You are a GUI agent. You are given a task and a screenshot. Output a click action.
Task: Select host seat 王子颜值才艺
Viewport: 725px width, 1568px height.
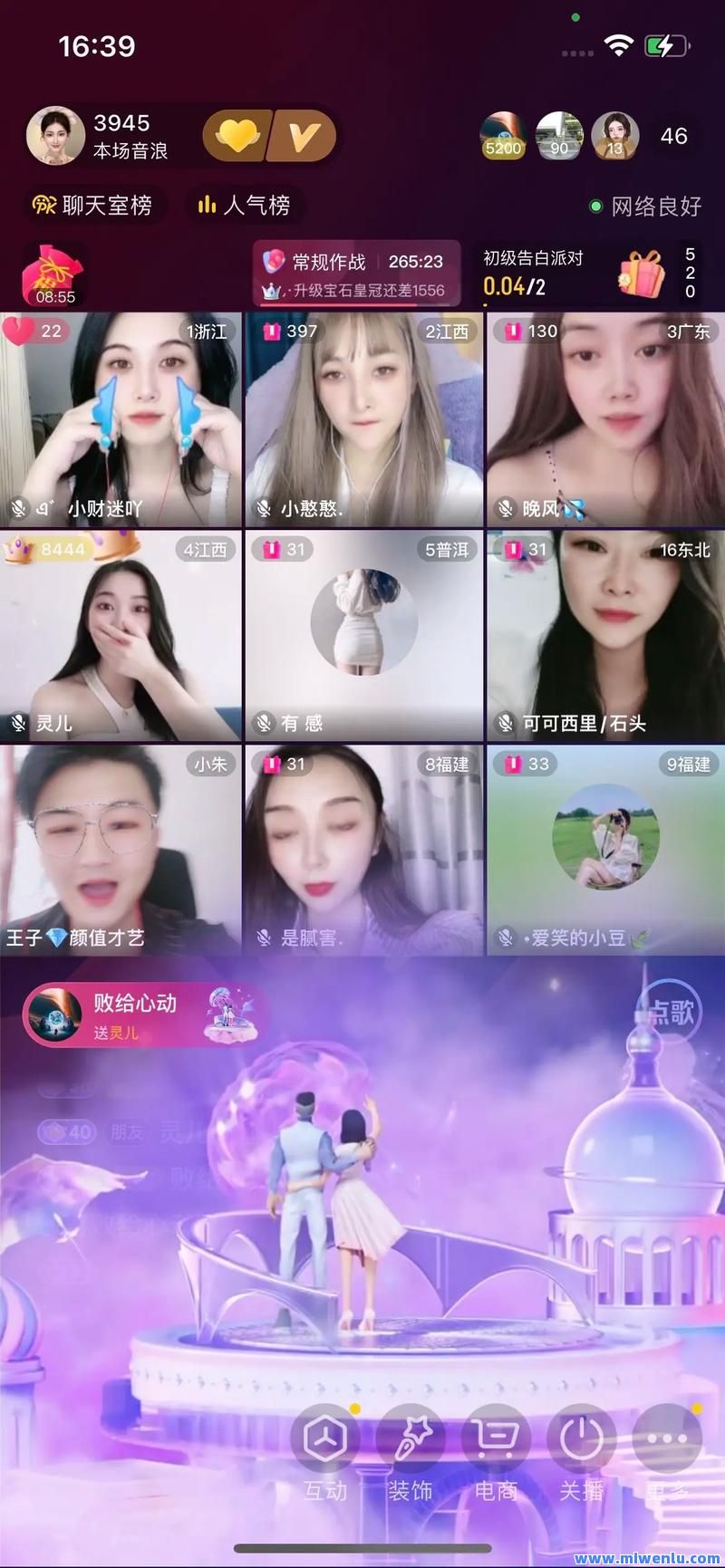click(121, 850)
